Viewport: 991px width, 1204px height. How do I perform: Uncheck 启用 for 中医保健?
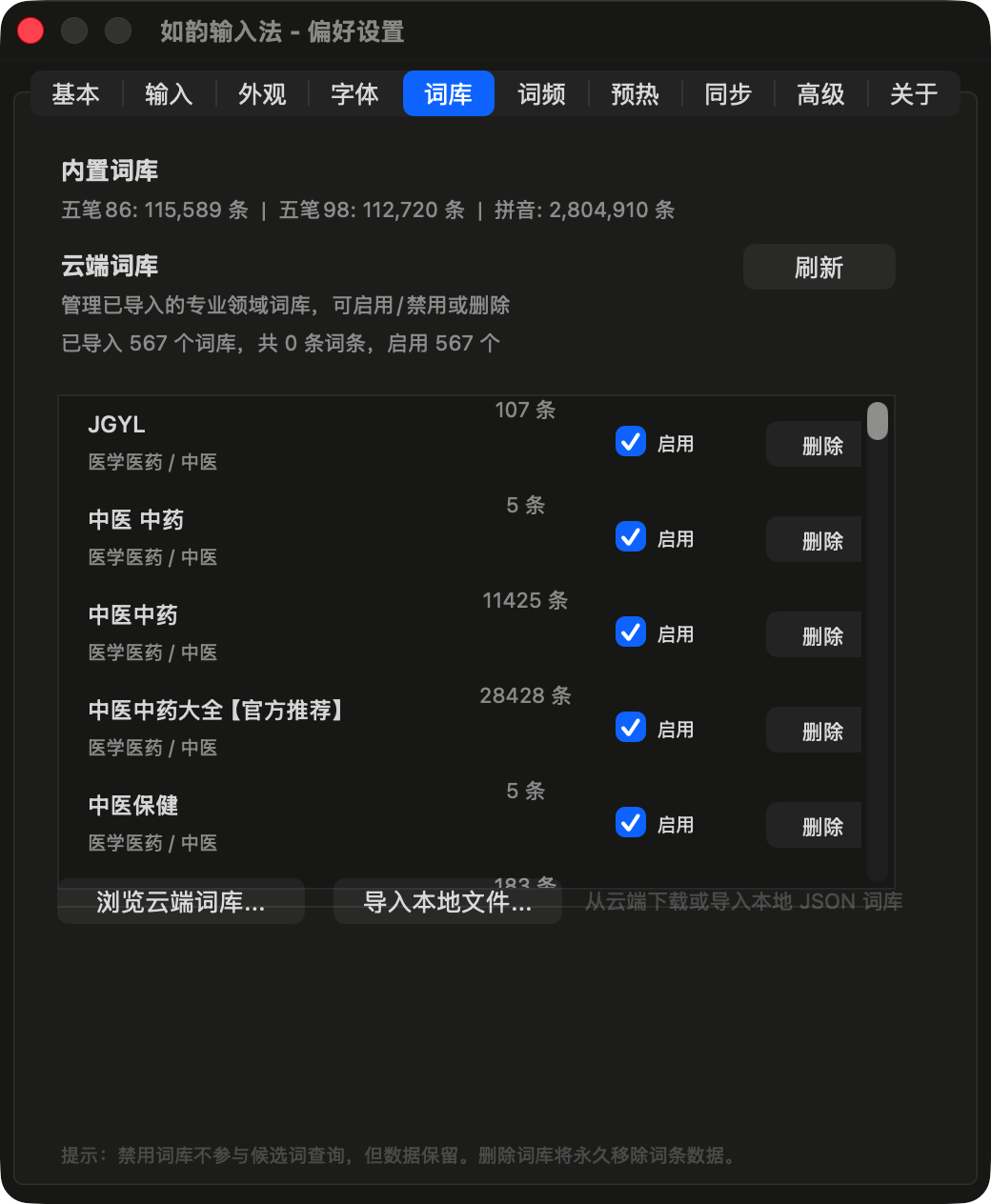point(630,822)
